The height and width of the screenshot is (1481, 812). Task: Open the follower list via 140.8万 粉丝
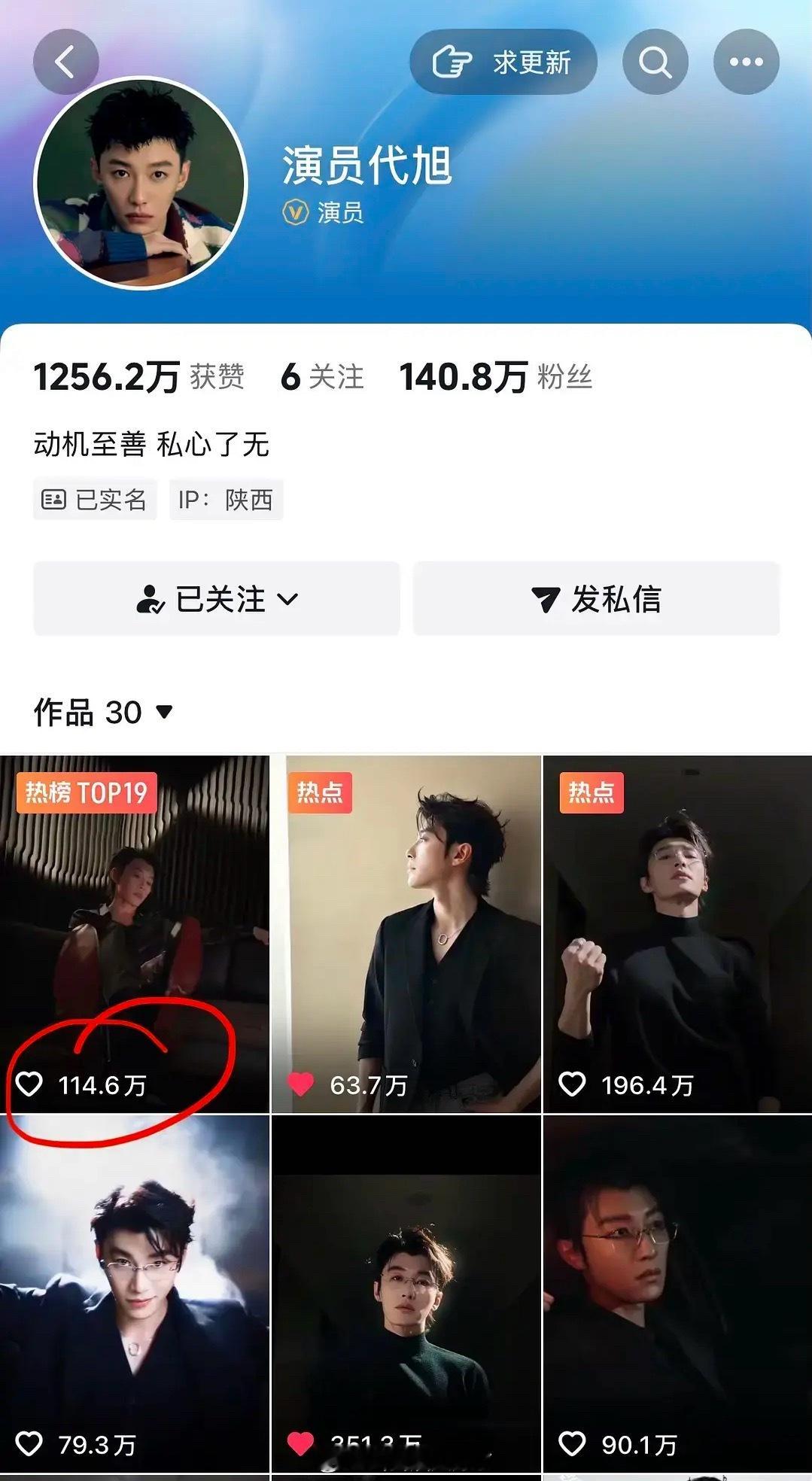click(x=496, y=378)
